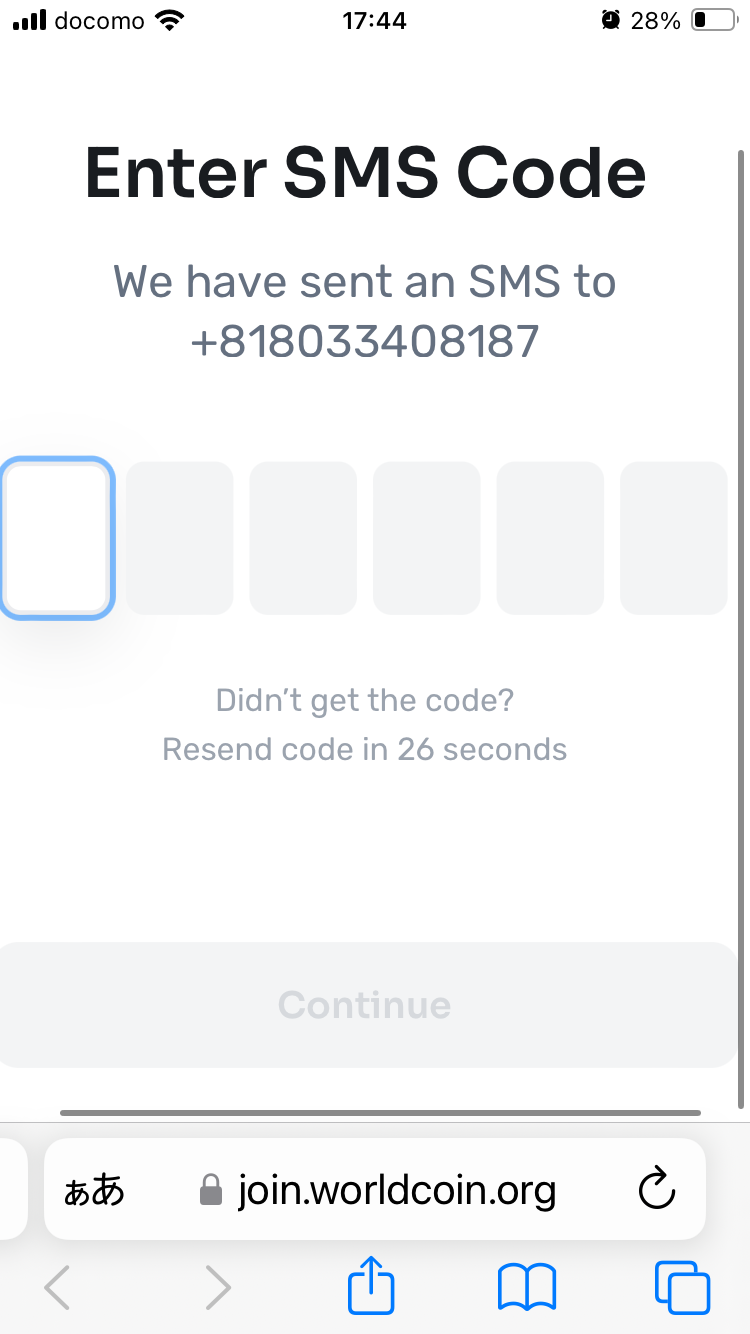Open Safari bookmarks
The image size is (750, 1334).
527,1287
